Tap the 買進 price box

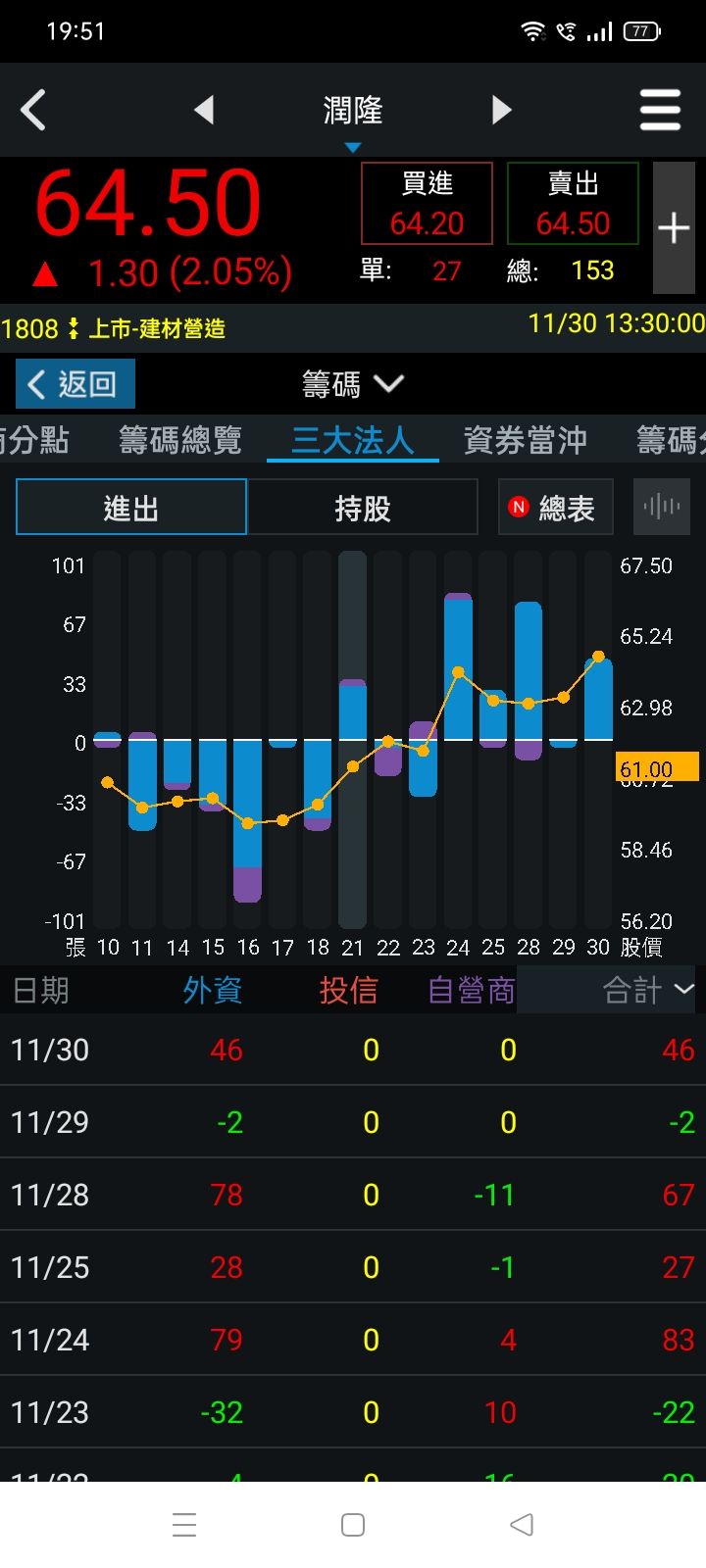[427, 203]
